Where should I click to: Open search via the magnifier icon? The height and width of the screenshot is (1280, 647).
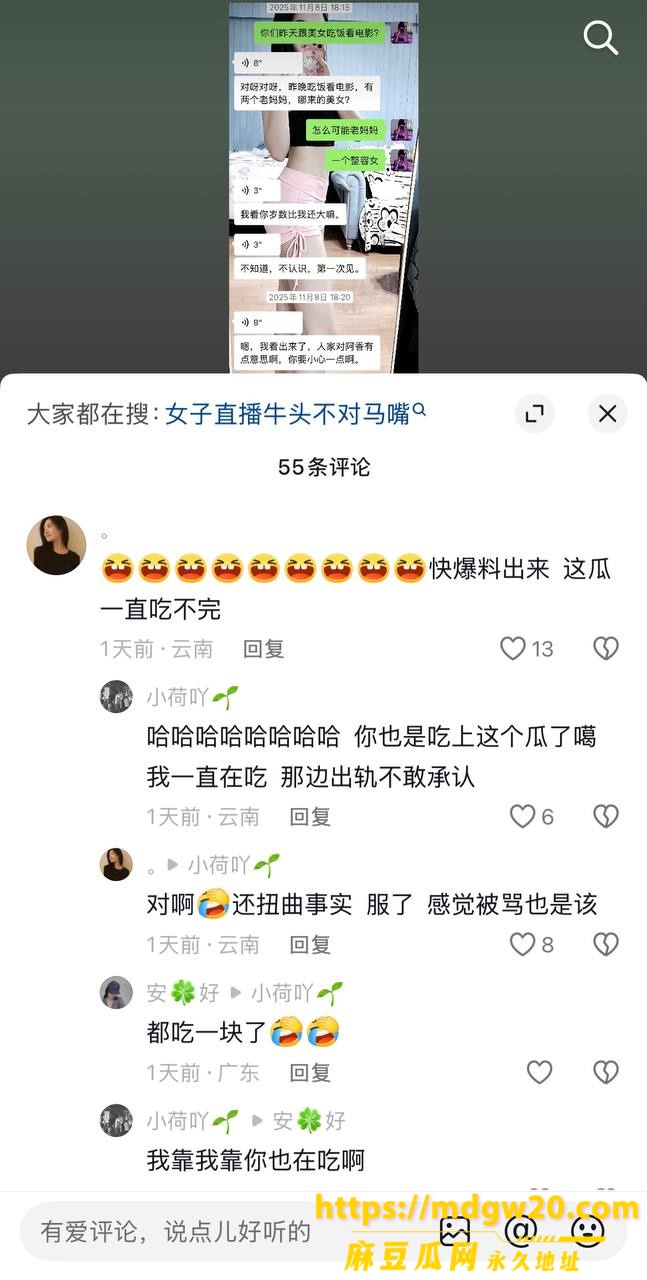[x=600, y=38]
